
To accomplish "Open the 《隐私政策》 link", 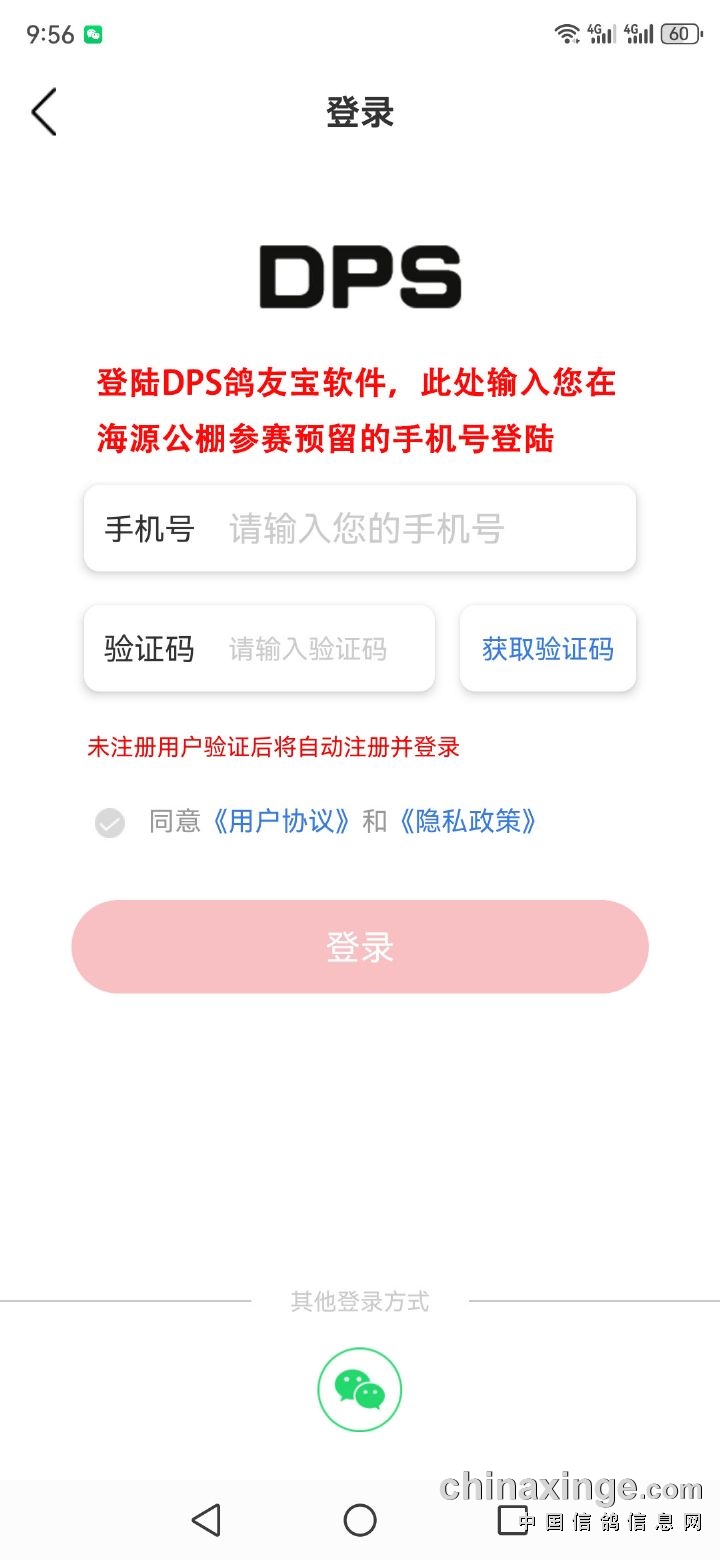I will [x=468, y=822].
